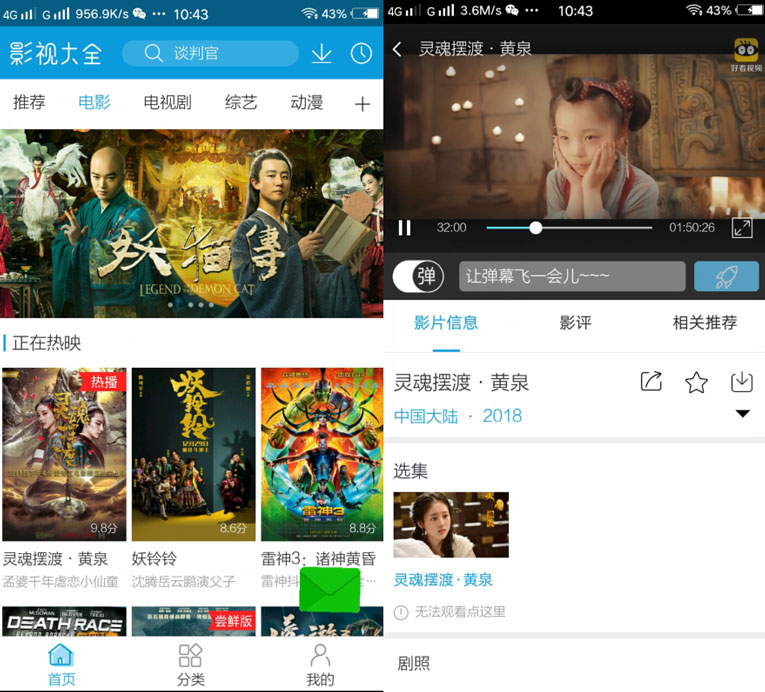Pause the playing video
This screenshot has height=692, width=765.
tap(405, 228)
